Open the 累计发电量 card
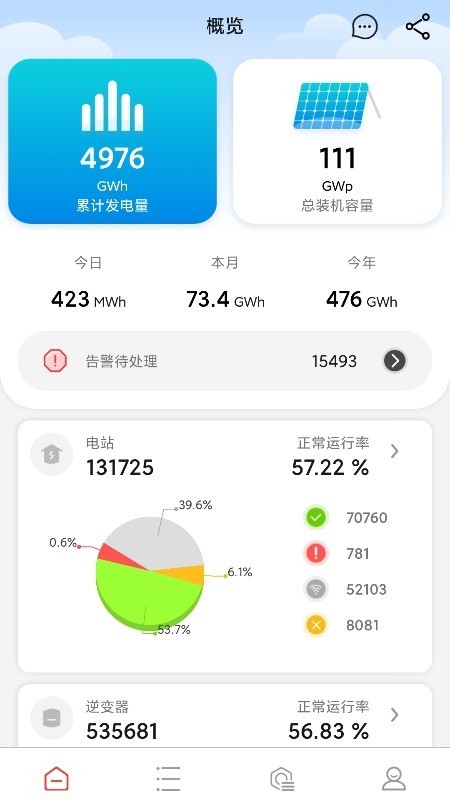The width and height of the screenshot is (450, 800). click(x=112, y=141)
